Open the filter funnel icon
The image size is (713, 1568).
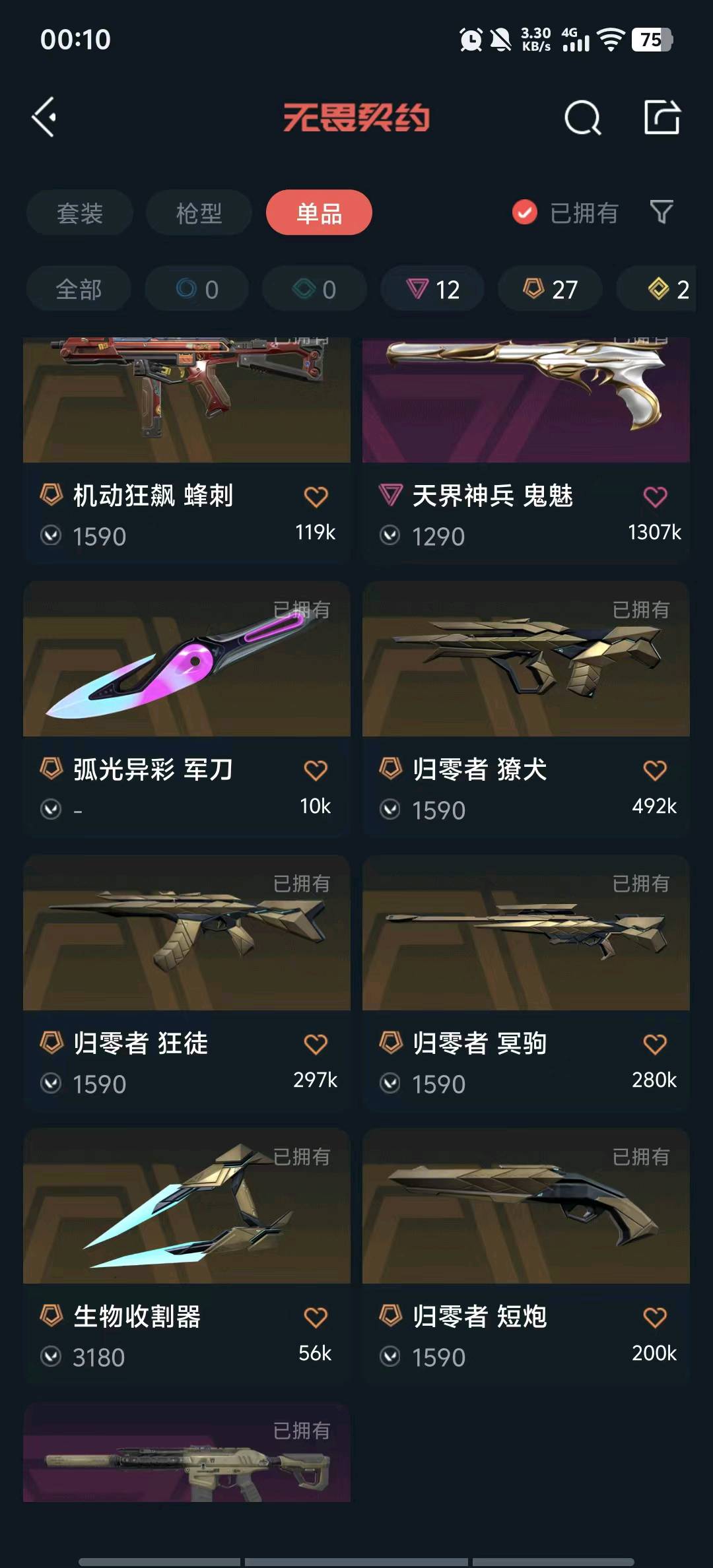click(662, 212)
